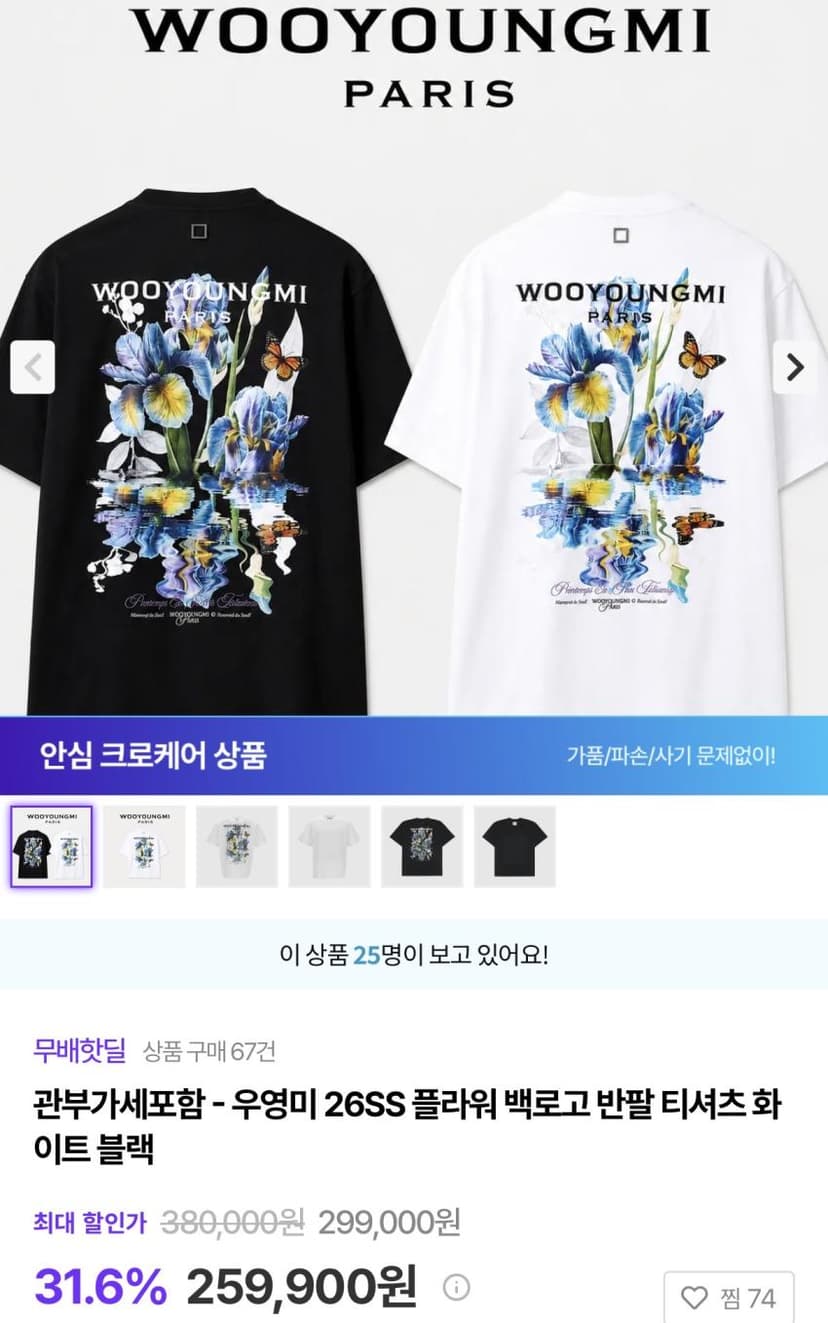Show the next product image

click(795, 367)
